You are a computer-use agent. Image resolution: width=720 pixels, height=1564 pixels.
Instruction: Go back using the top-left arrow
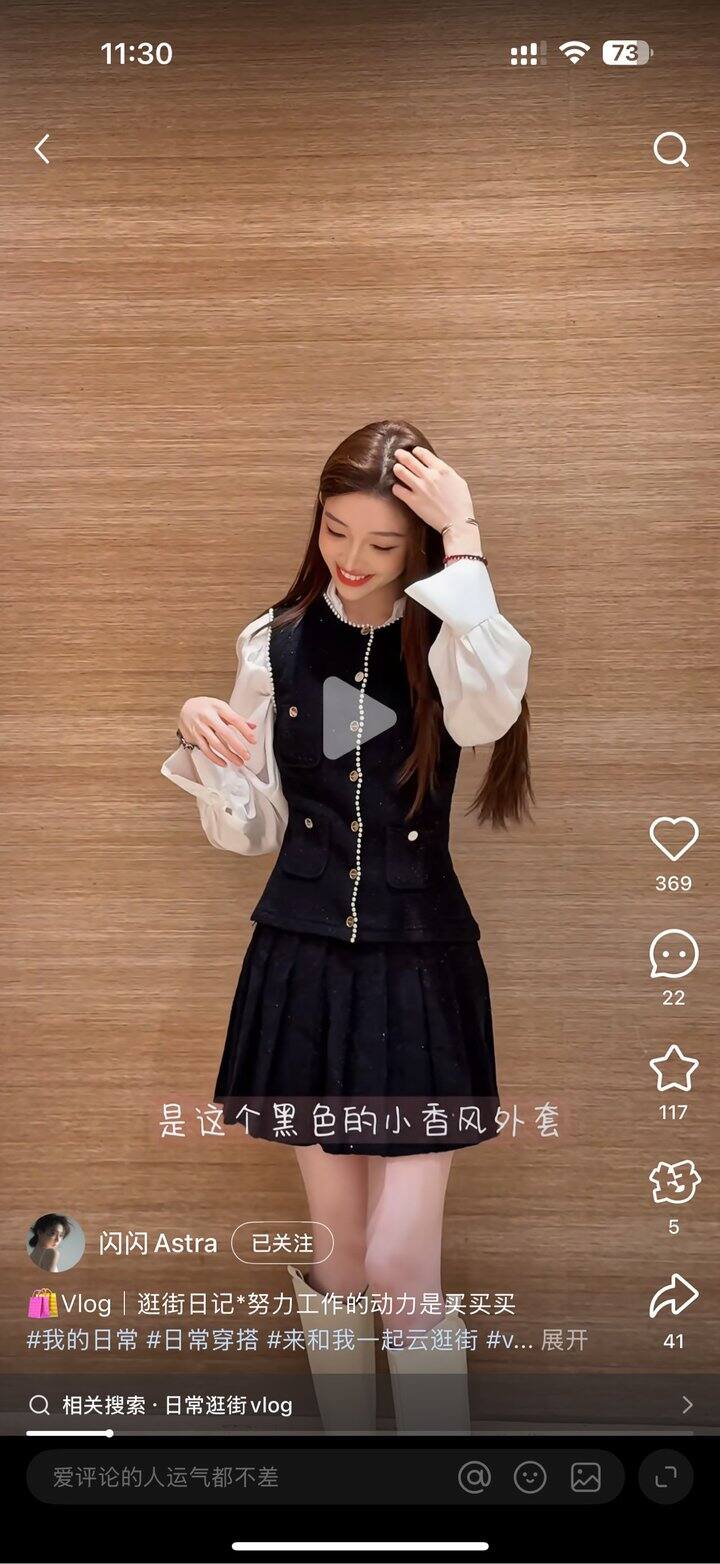[42, 150]
